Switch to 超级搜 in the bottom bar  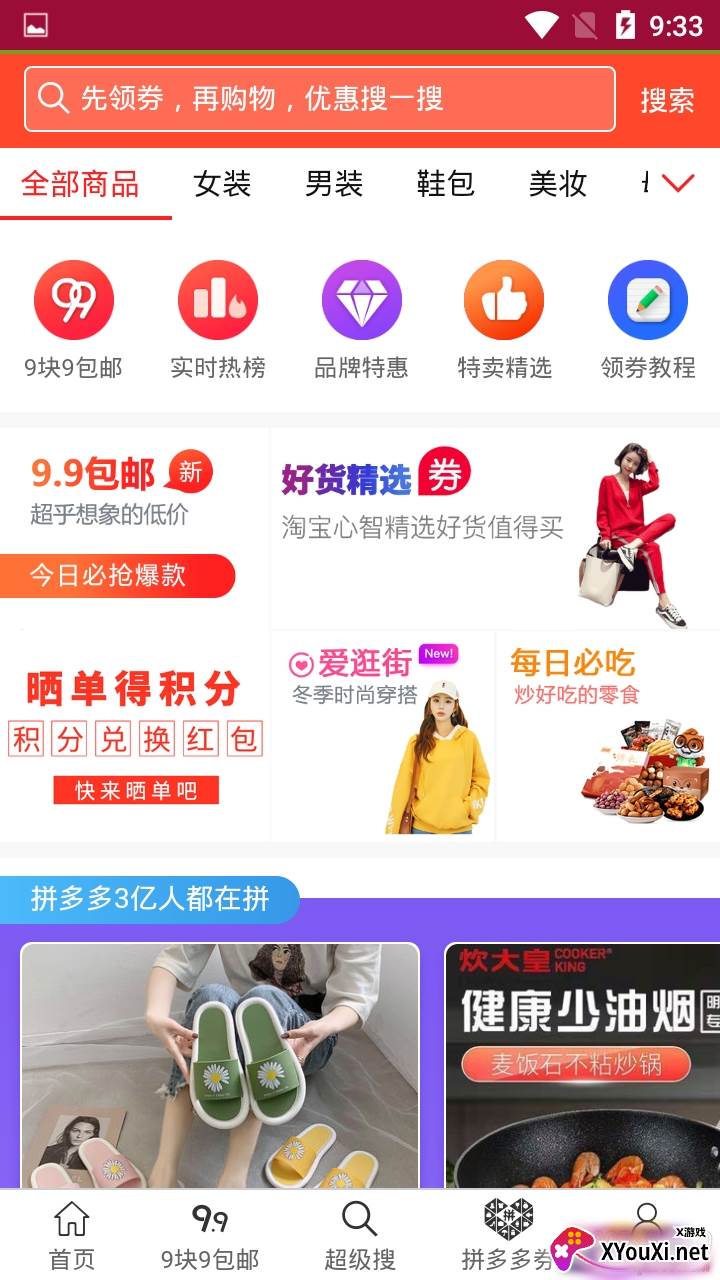[x=360, y=1236]
